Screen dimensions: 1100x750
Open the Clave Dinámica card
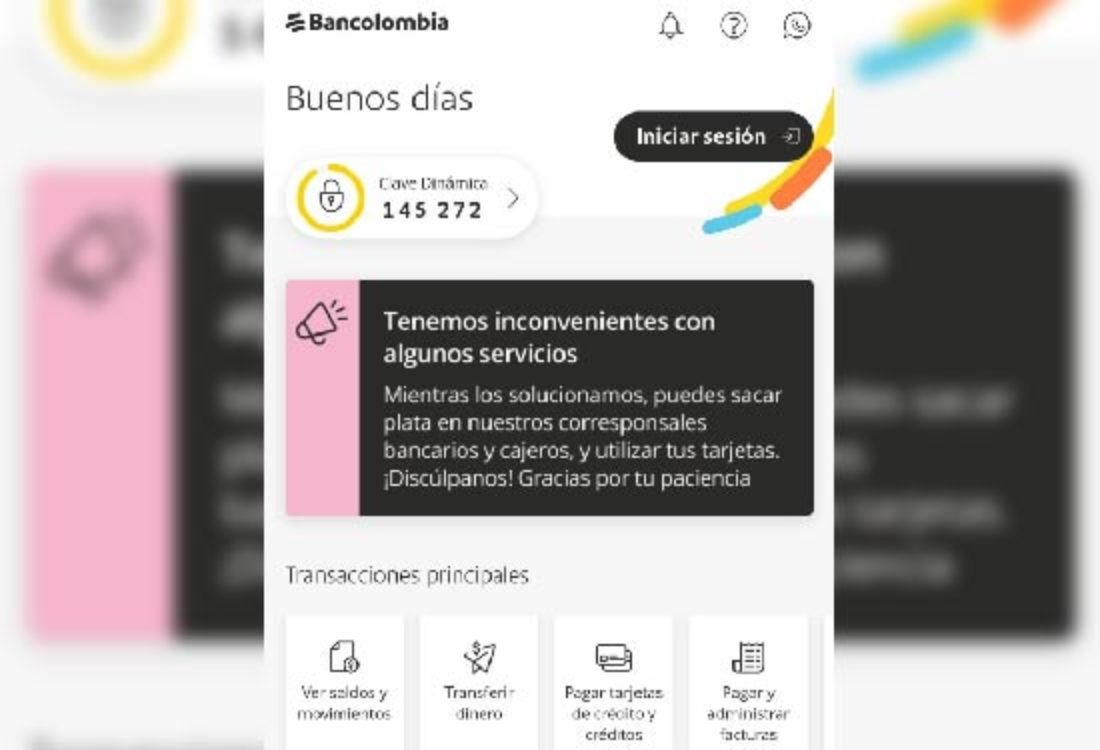click(412, 198)
